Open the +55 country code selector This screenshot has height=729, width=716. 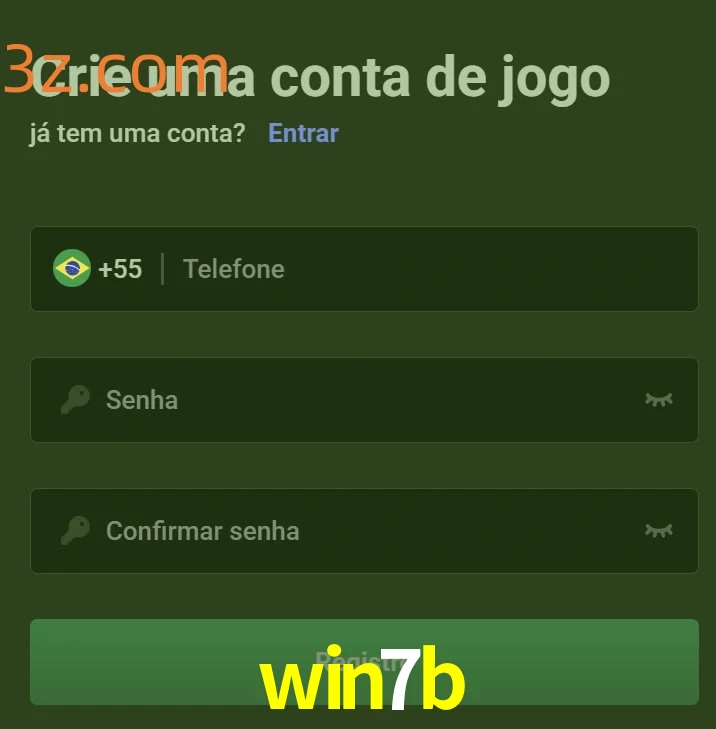98,269
